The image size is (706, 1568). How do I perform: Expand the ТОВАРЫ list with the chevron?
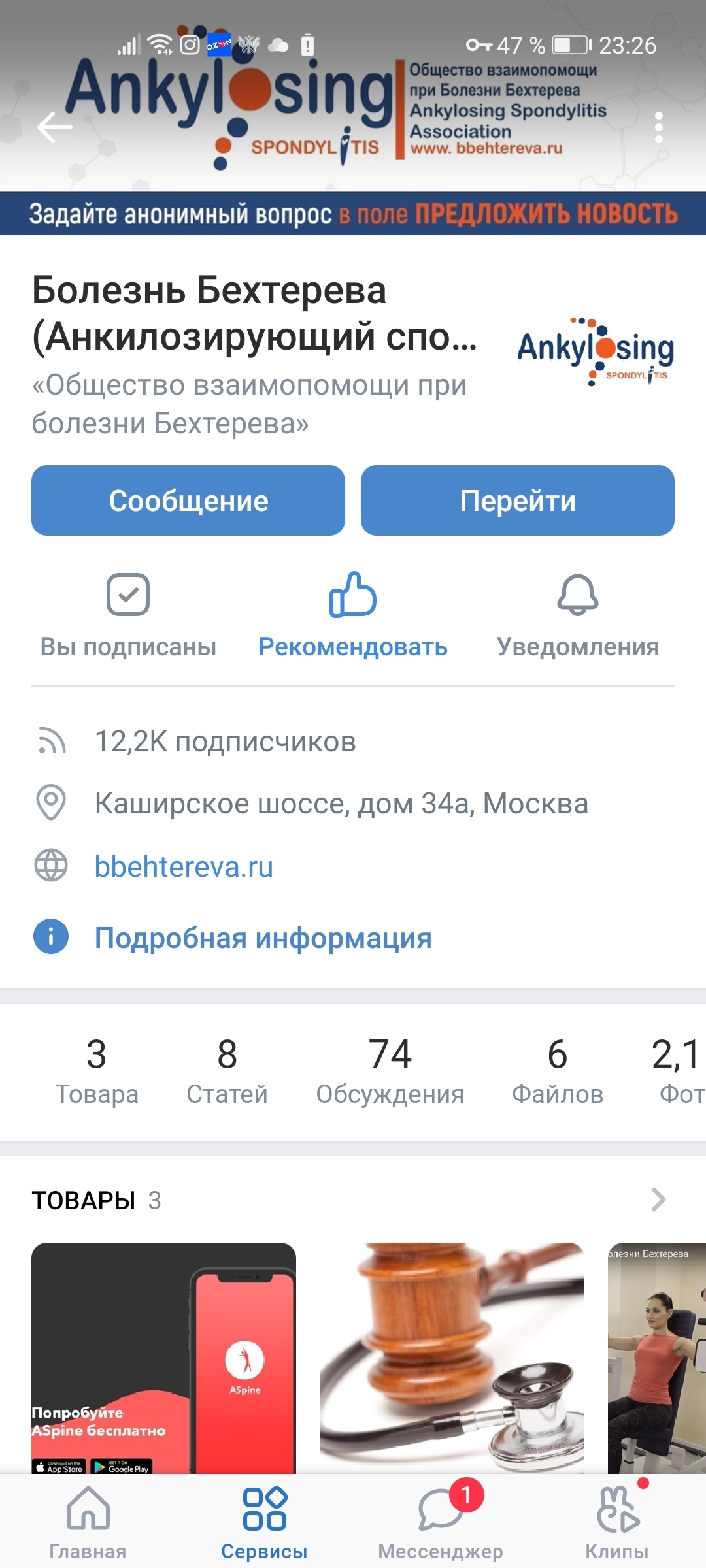(x=658, y=1200)
